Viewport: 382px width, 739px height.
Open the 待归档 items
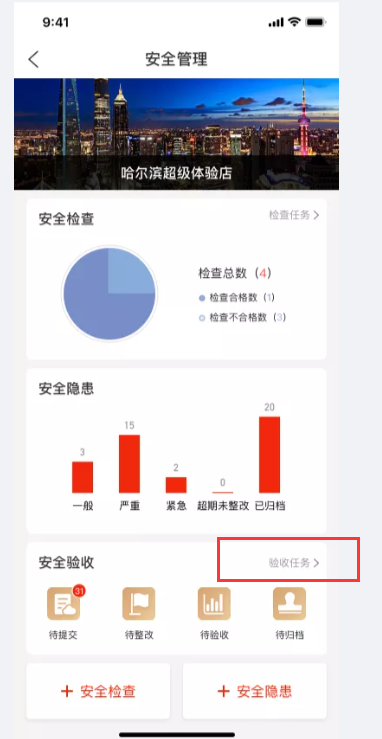tap(290, 613)
